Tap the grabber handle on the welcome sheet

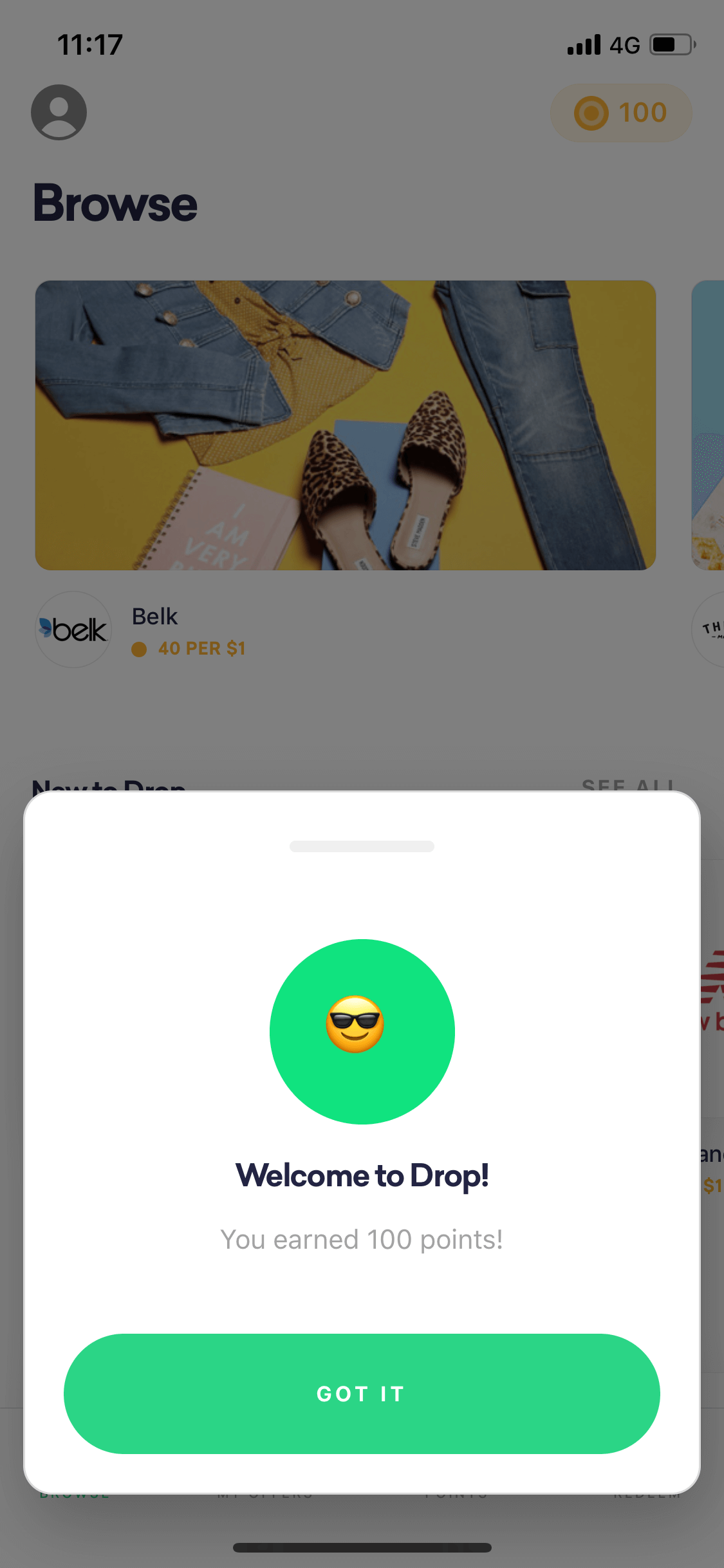(x=362, y=846)
